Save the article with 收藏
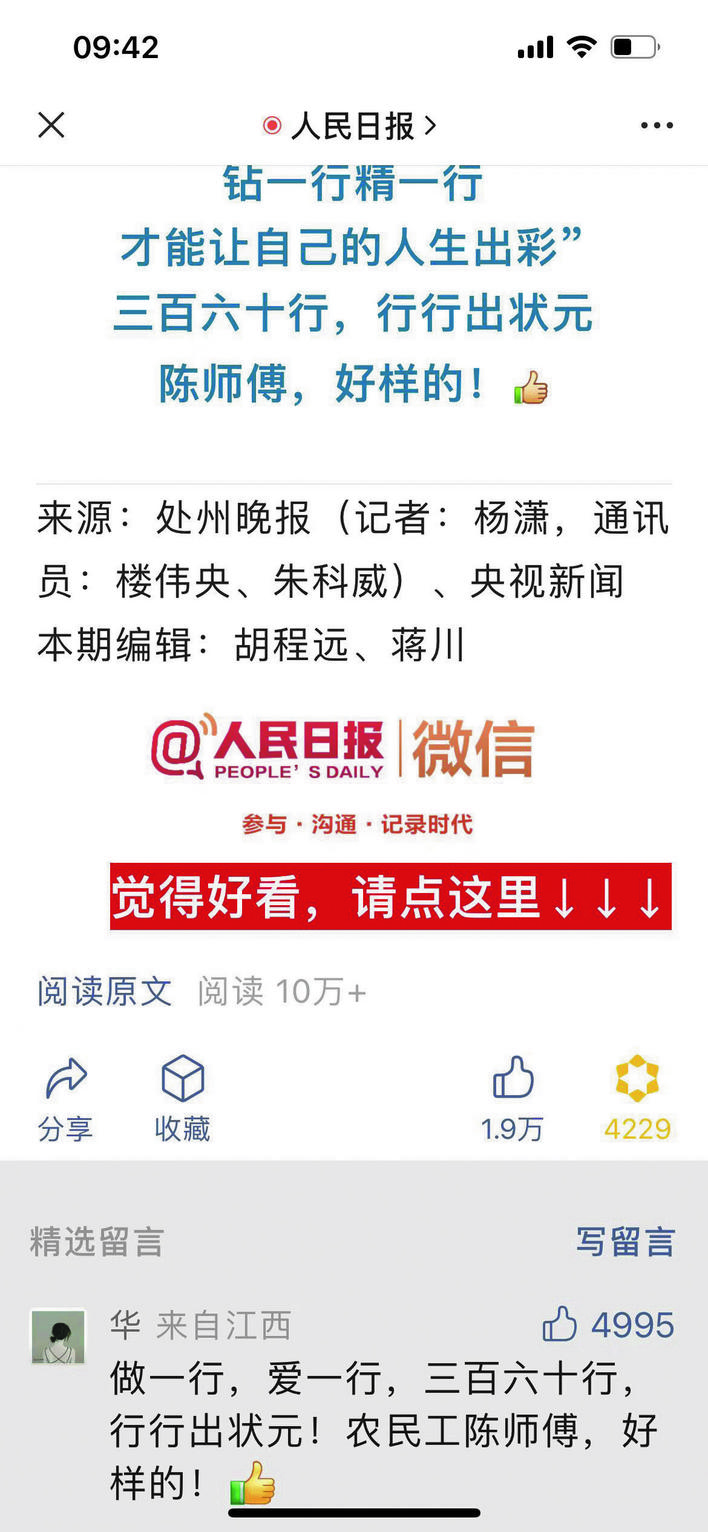This screenshot has height=1532, width=708. point(182,1098)
